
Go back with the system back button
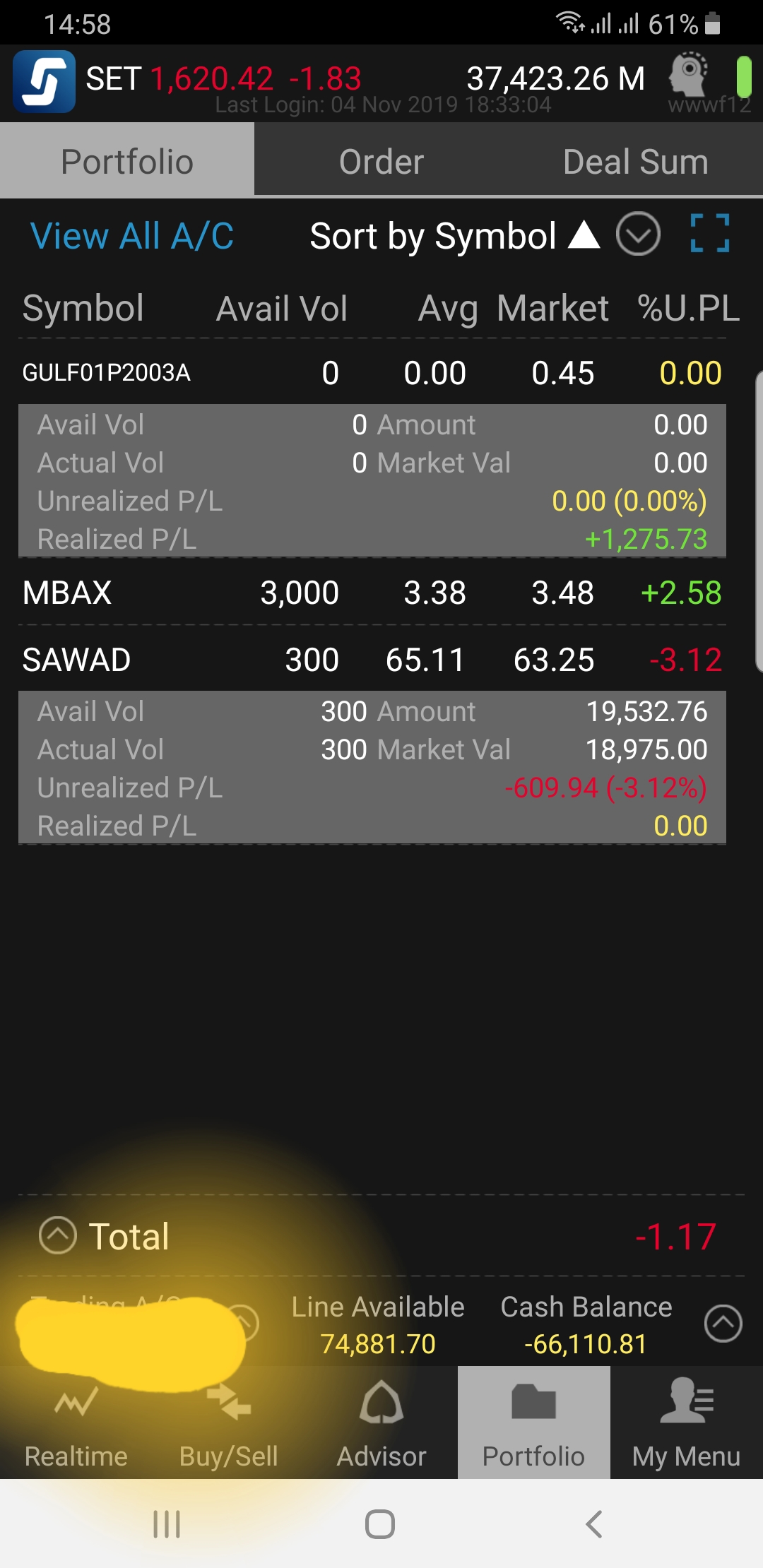coord(594,1524)
